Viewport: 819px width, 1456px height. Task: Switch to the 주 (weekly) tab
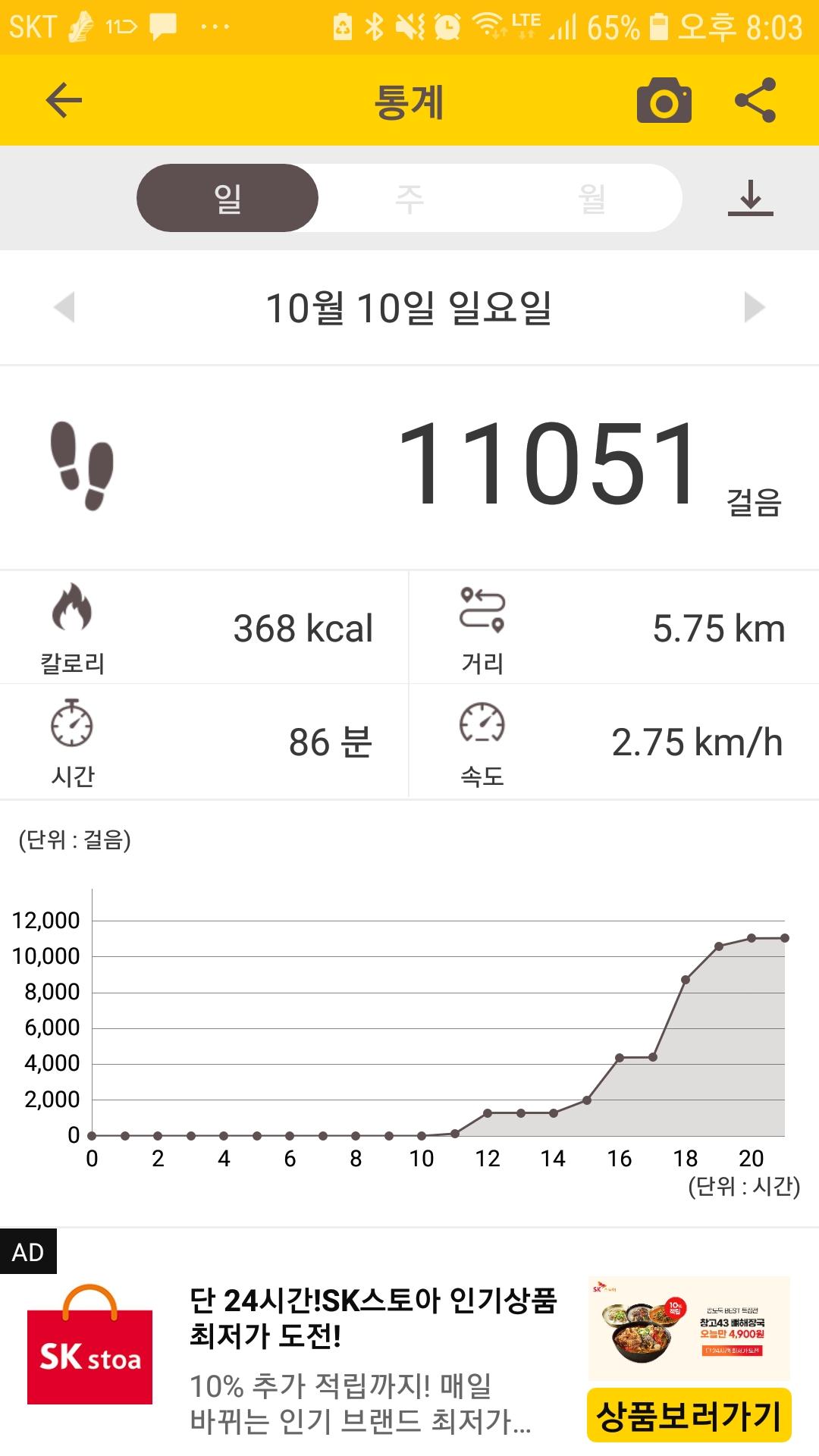pos(409,199)
